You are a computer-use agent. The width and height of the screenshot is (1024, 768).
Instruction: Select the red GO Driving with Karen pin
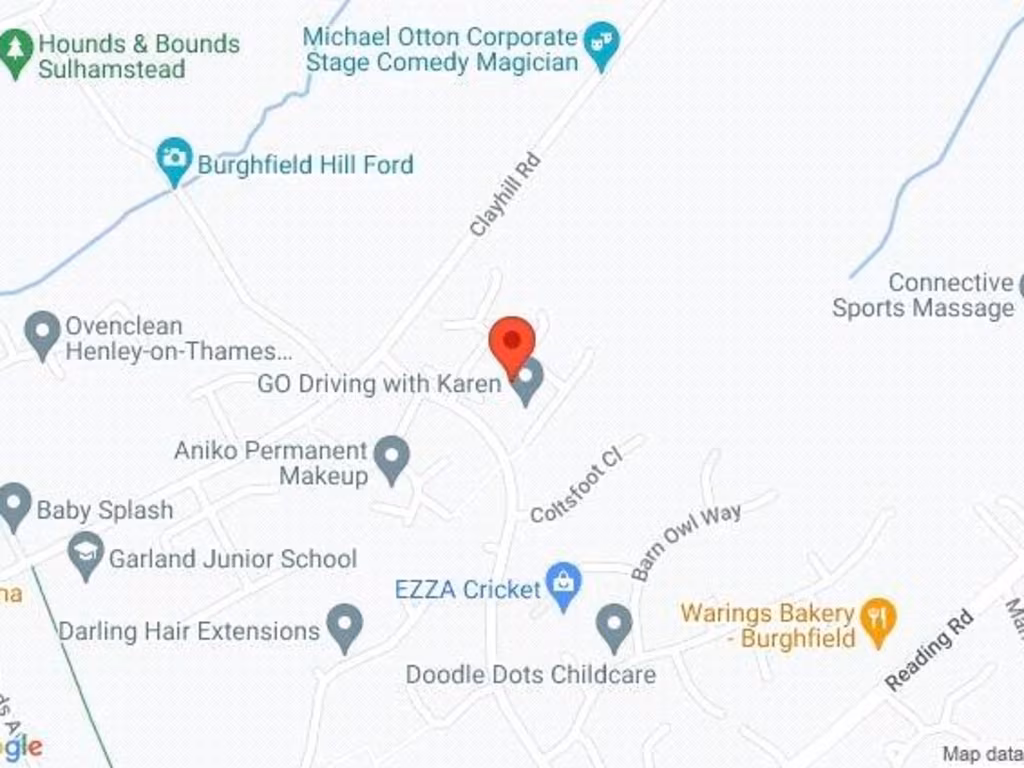point(512,343)
